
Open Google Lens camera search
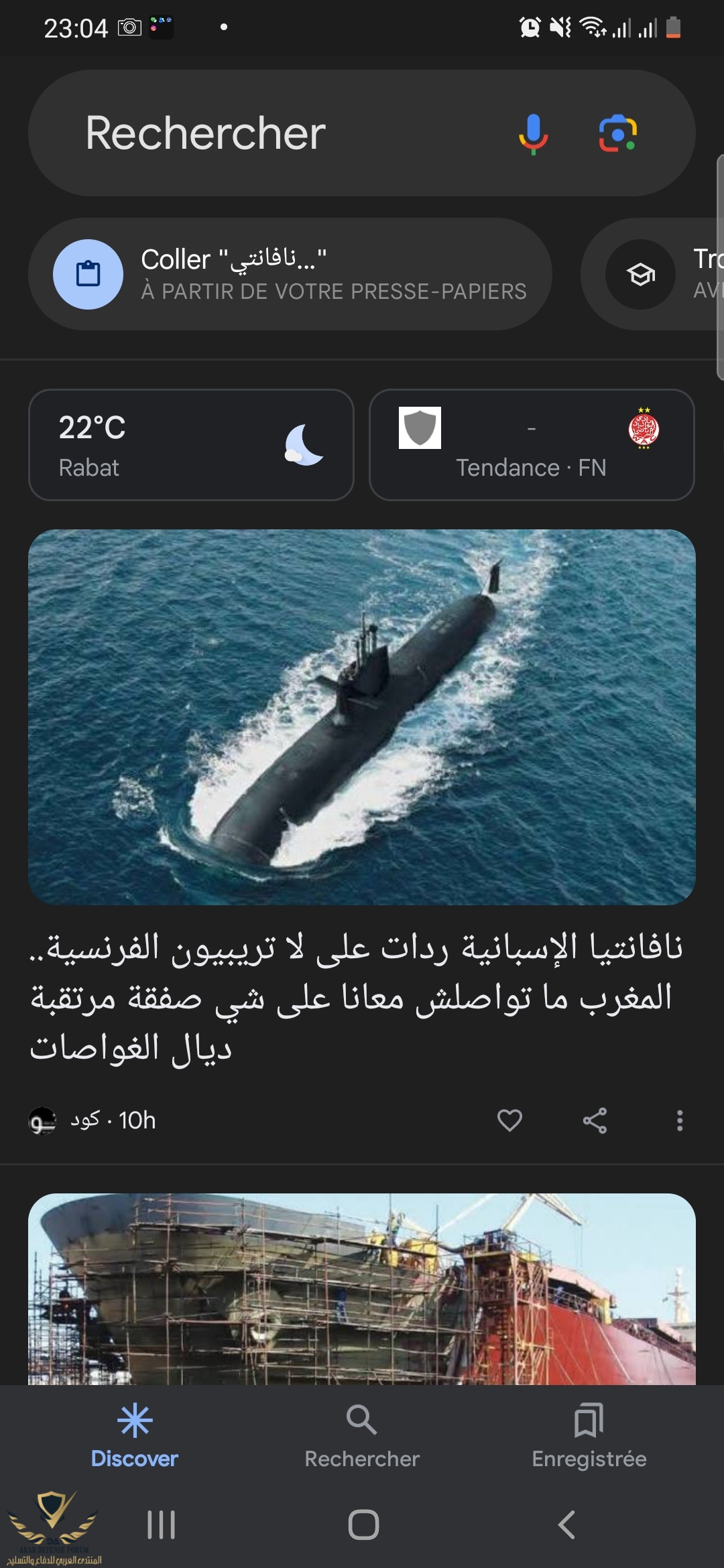coord(617,133)
